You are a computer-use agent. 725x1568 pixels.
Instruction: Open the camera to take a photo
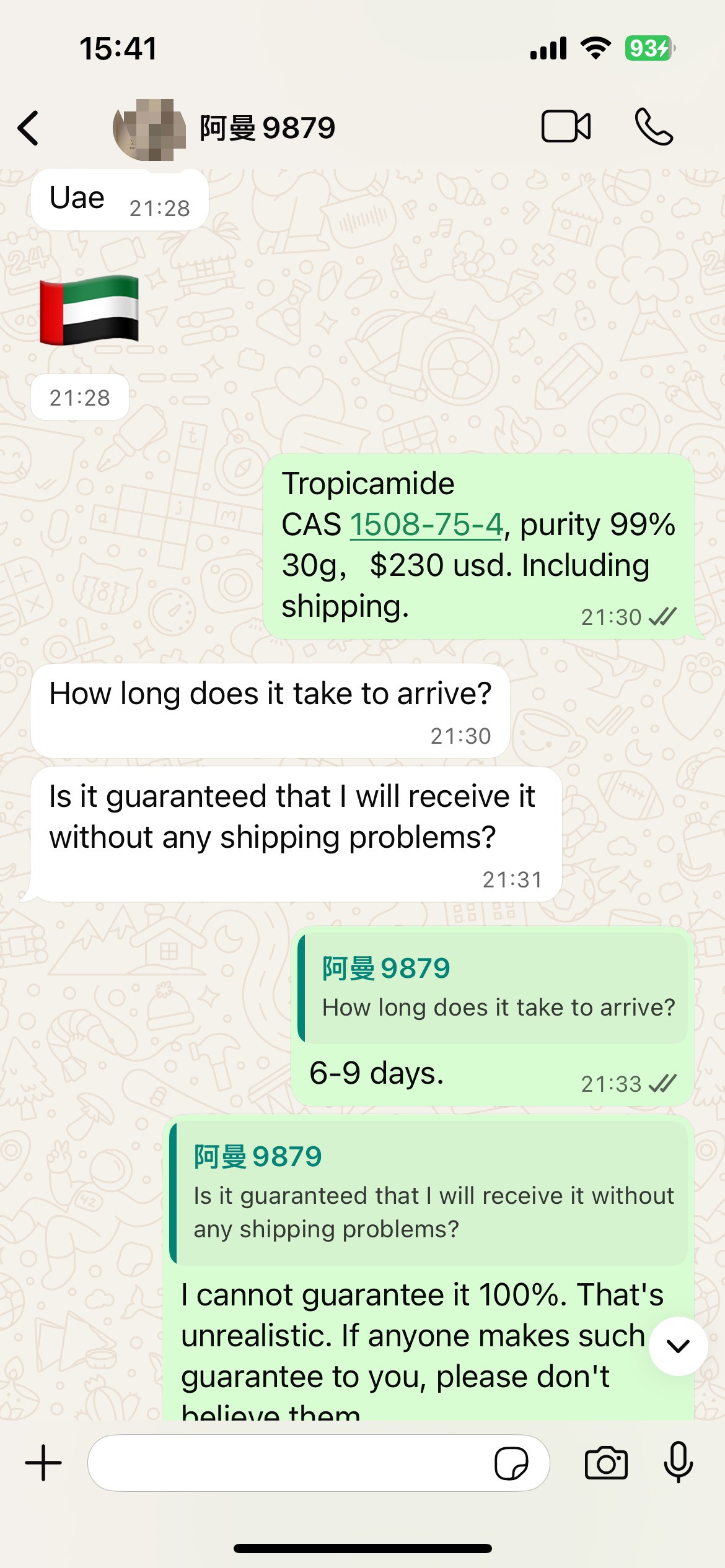[606, 1463]
